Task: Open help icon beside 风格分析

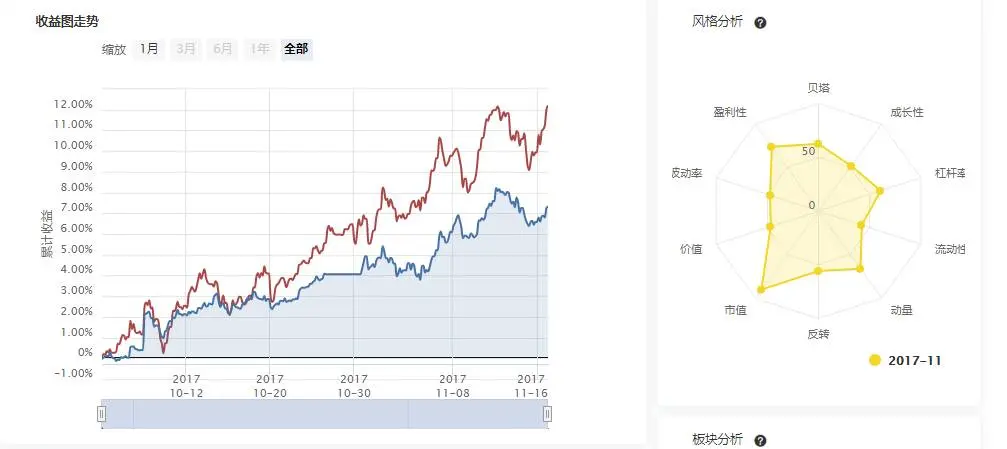Action: (x=760, y=22)
